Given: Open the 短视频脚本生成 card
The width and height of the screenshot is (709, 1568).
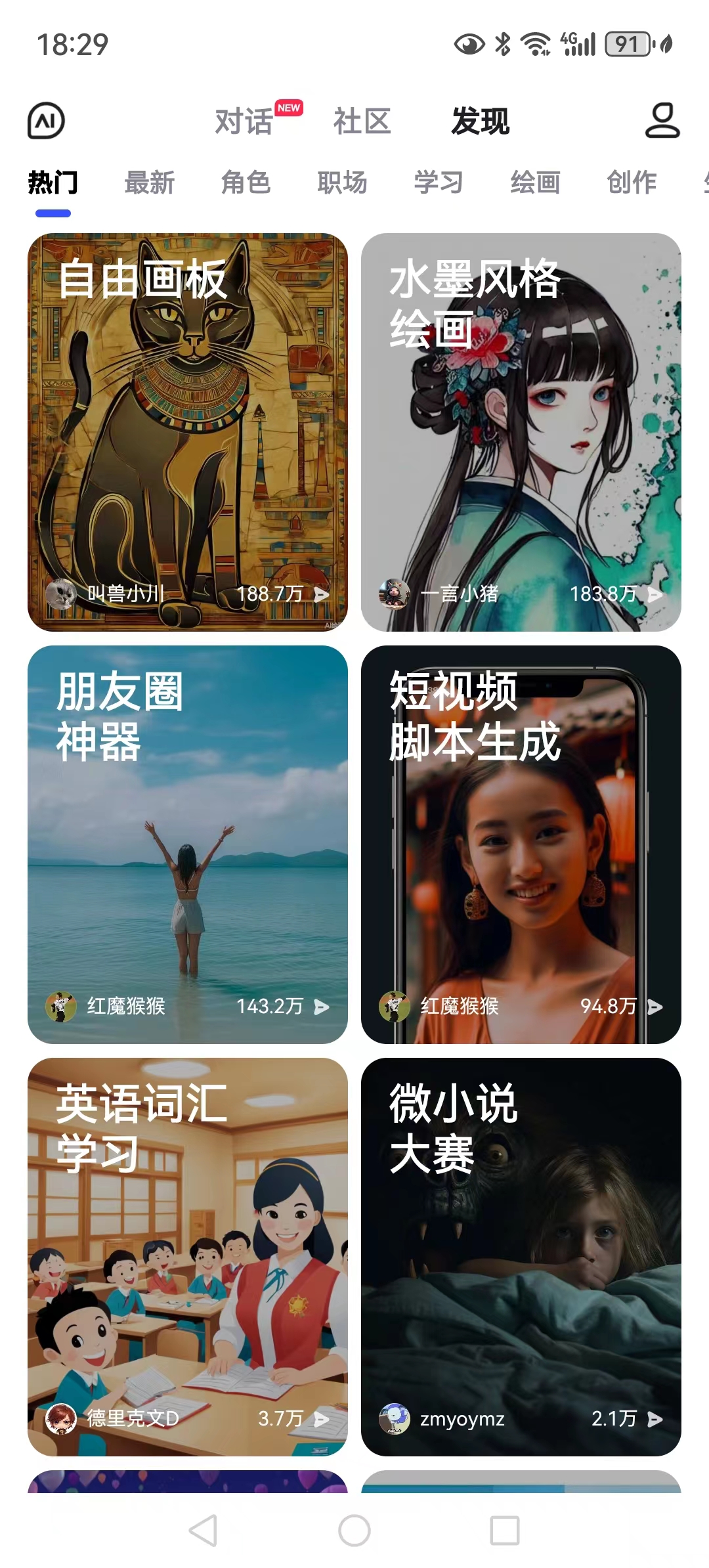Looking at the screenshot, I should tap(521, 844).
